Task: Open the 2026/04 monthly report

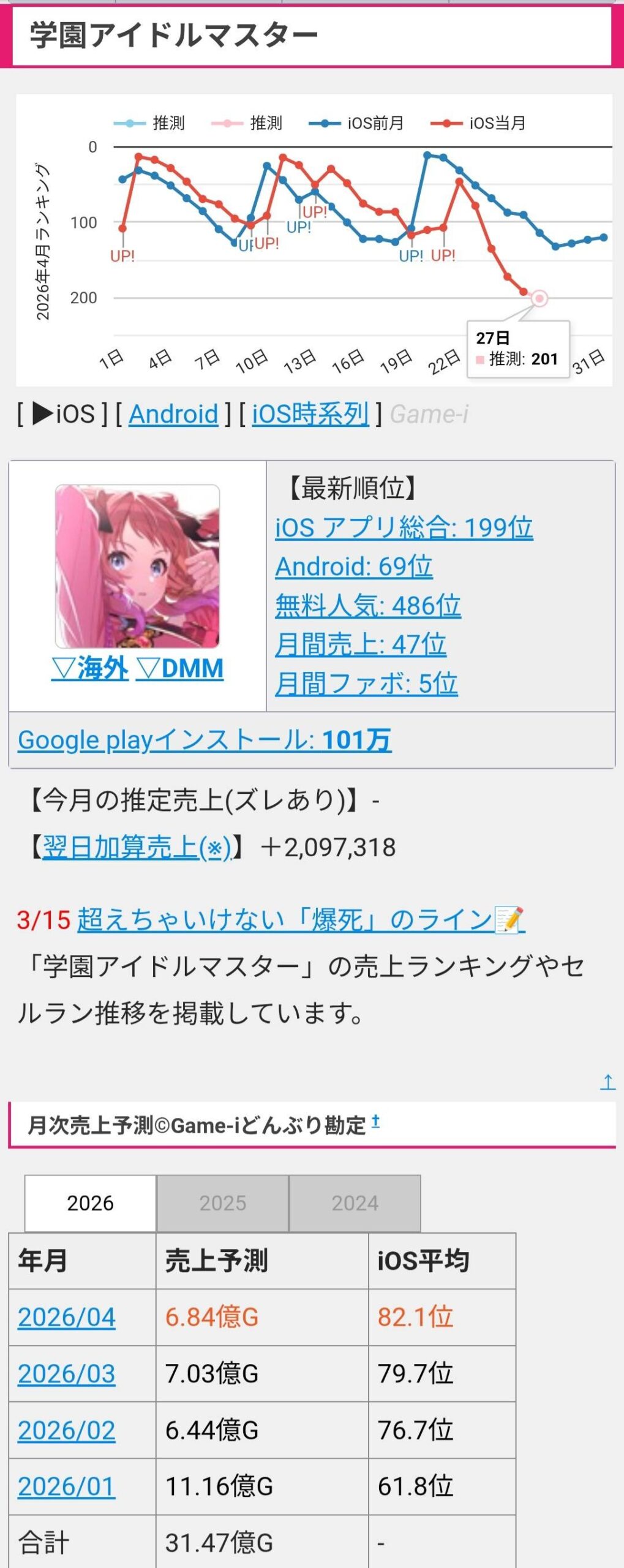Action: [x=66, y=1317]
